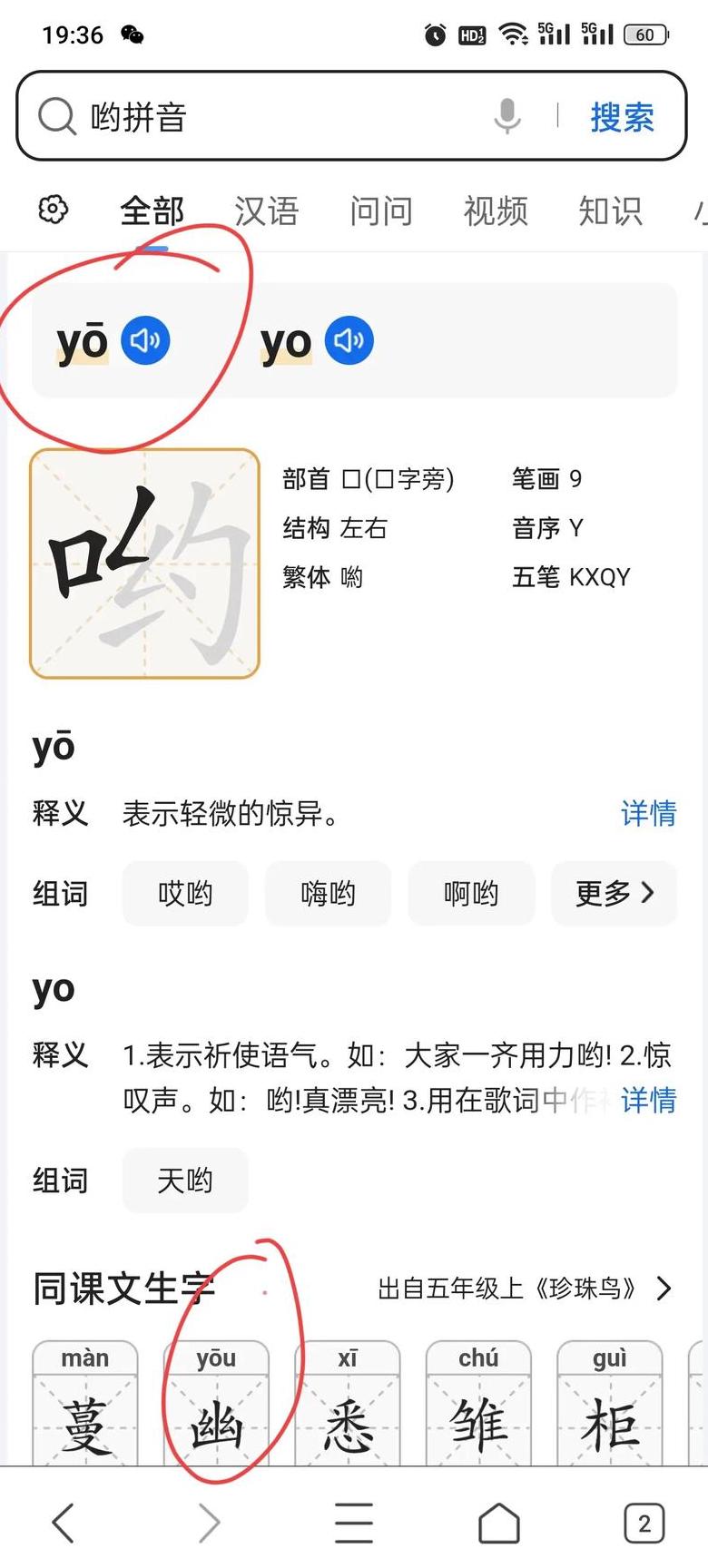708x1568 pixels.
Task: Play pronunciation for yō
Action: coord(145,340)
